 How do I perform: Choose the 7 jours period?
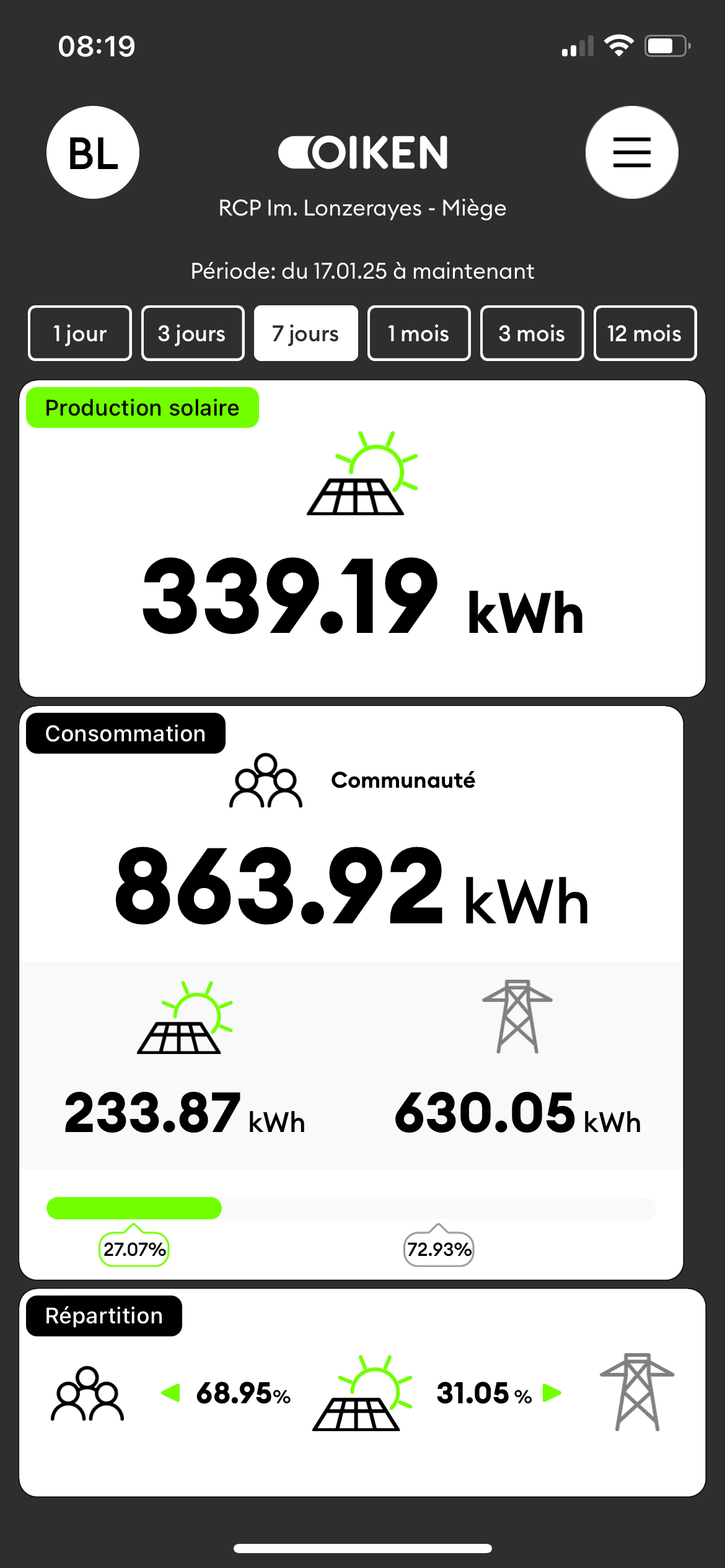306,333
